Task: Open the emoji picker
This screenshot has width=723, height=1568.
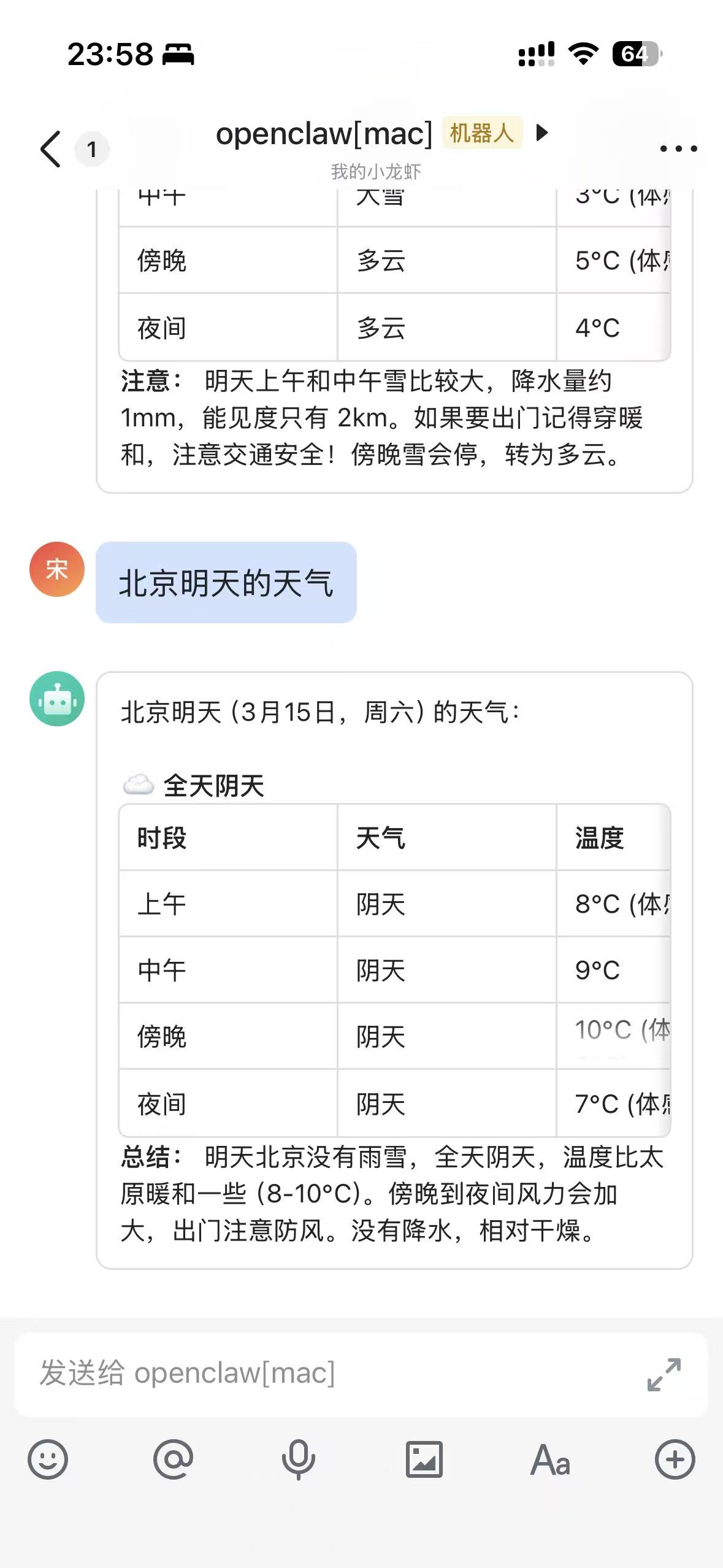Action: pos(48,1459)
